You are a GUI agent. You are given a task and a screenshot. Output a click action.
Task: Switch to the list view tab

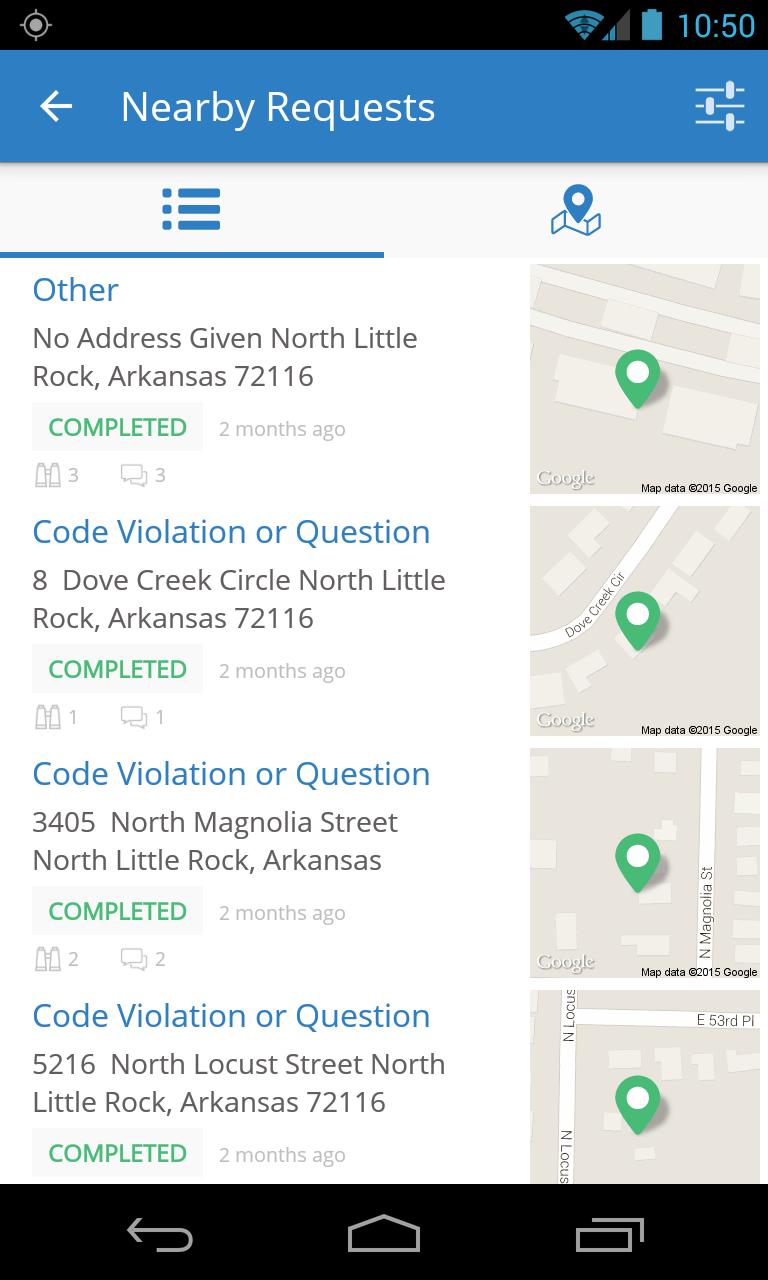coord(191,210)
